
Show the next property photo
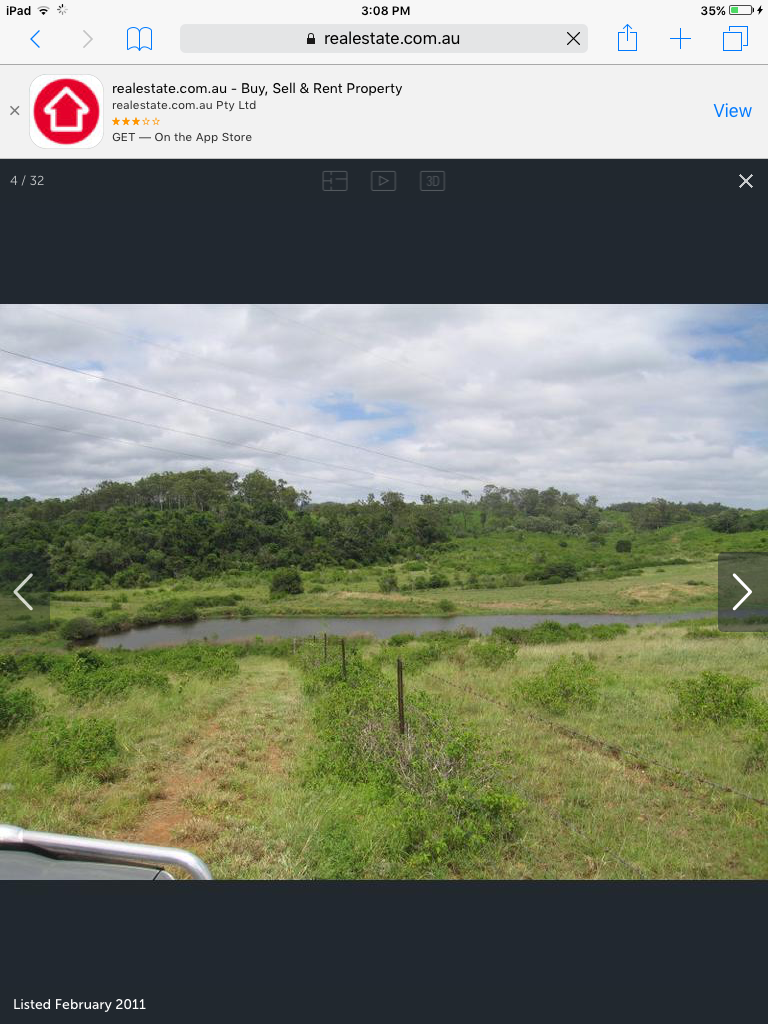tap(741, 591)
